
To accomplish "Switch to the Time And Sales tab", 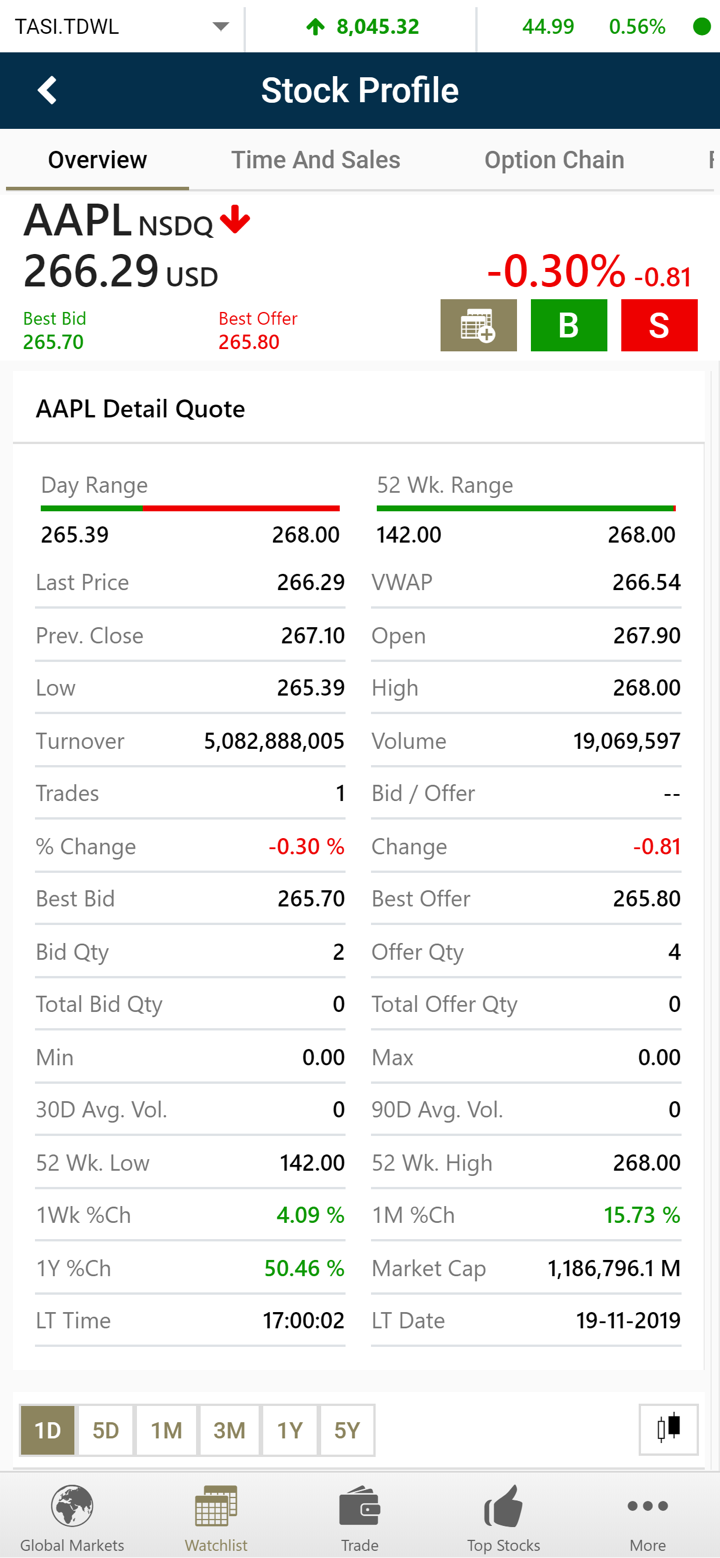I will click(315, 160).
